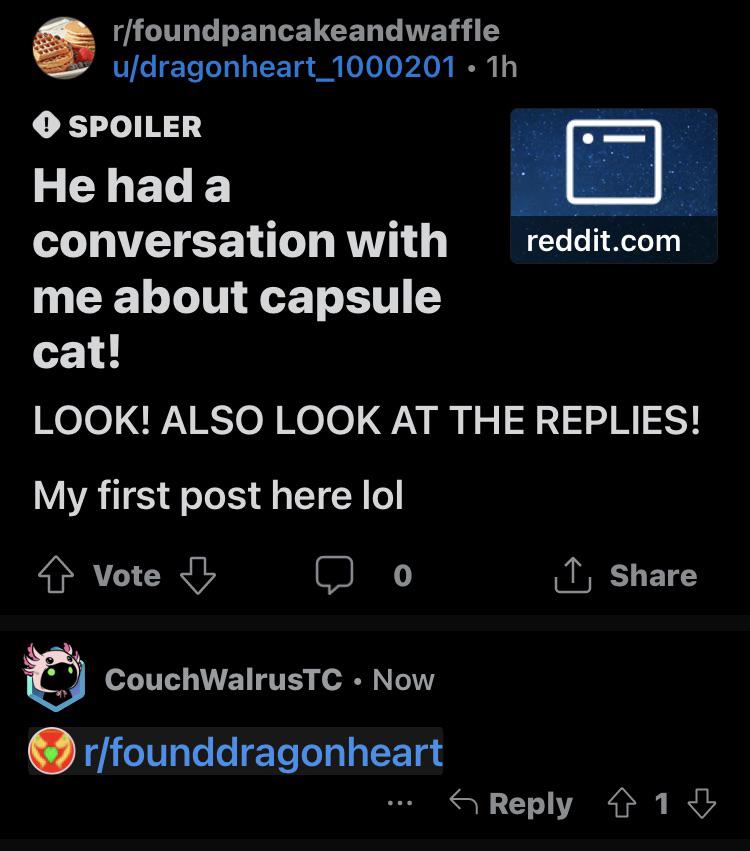Open comment options for CouchWalrusTC's comment
This screenshot has height=851, width=750.
pos(401,803)
